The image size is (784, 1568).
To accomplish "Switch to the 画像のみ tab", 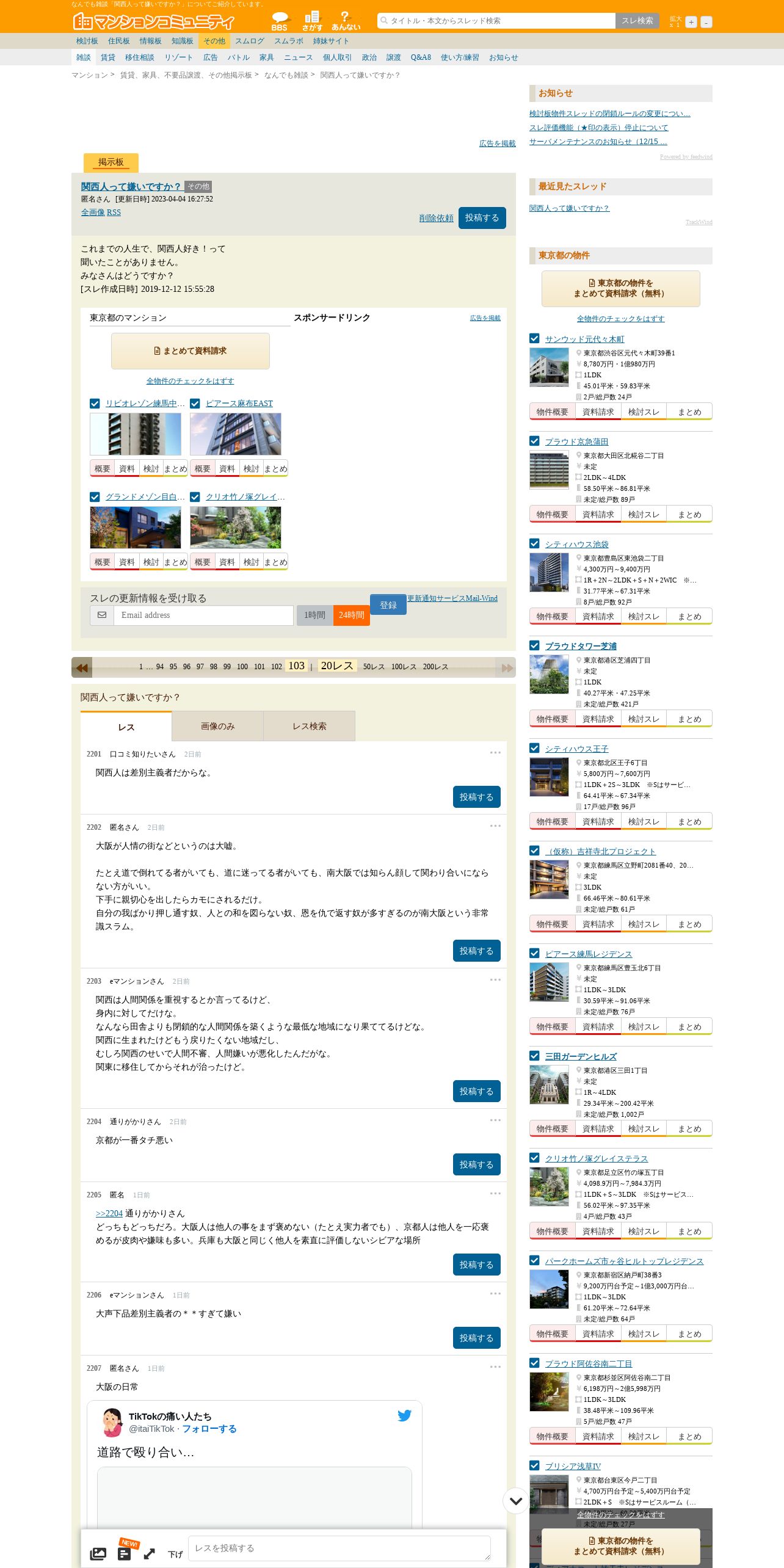I will [x=217, y=726].
